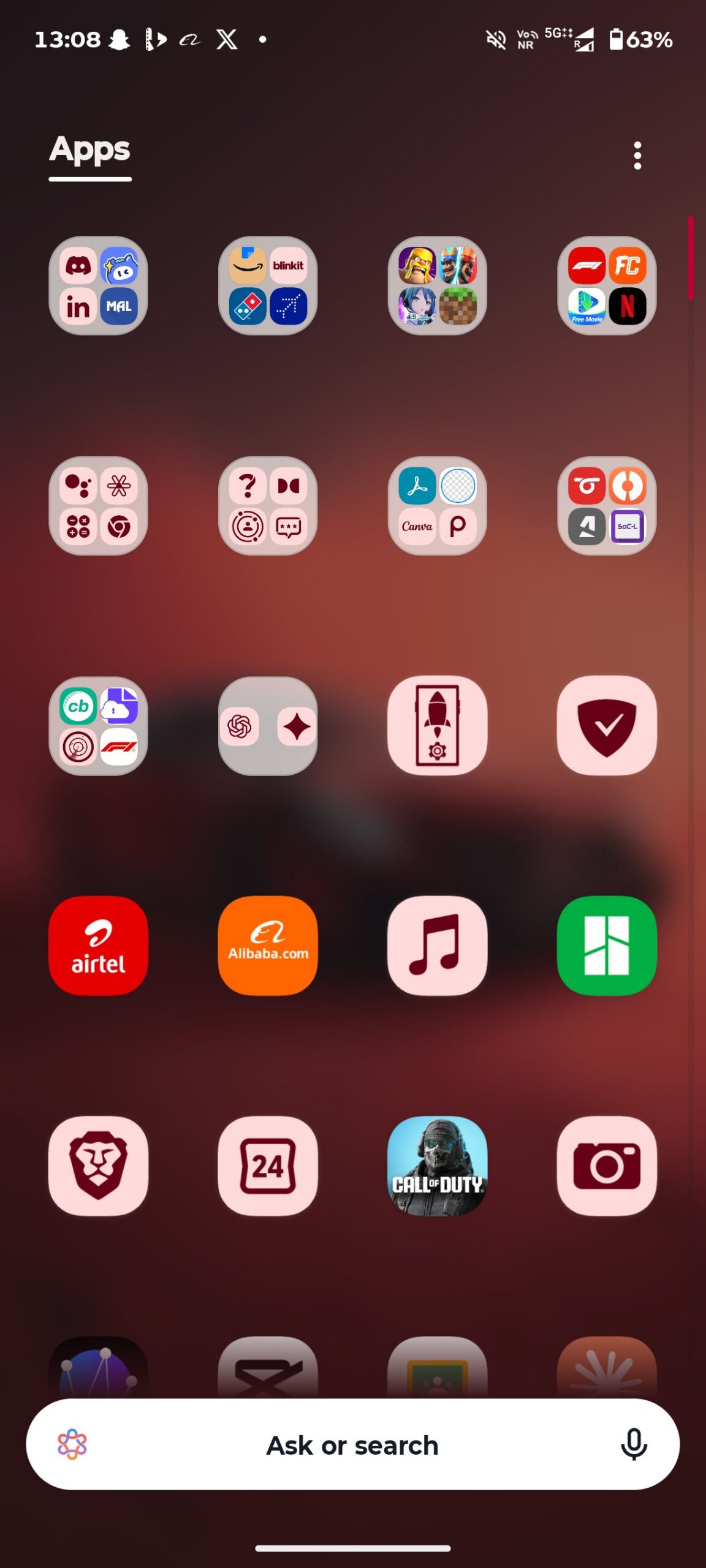Open the folder with ChatGPT and Gemini
Image resolution: width=706 pixels, height=1568 pixels.
[x=268, y=726]
